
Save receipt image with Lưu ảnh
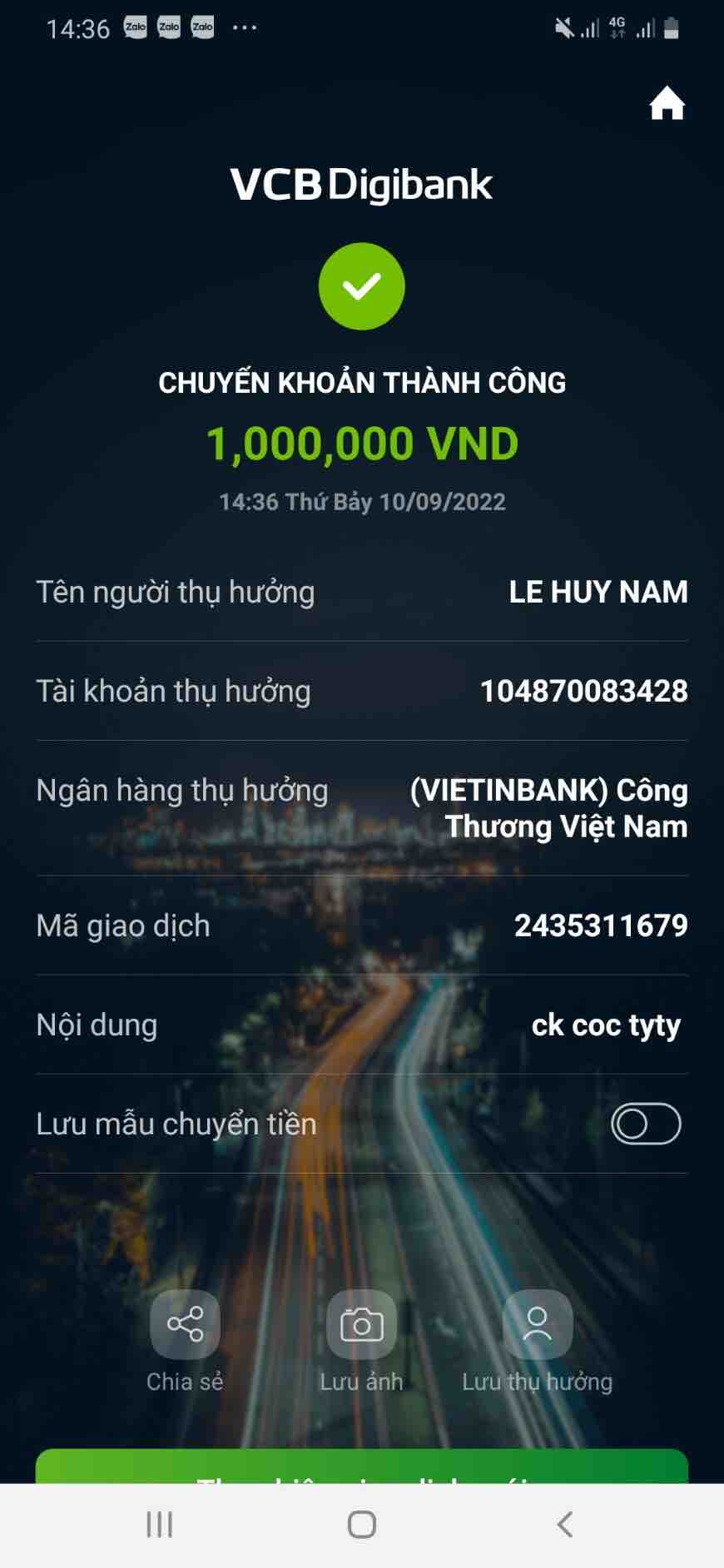361,1324
